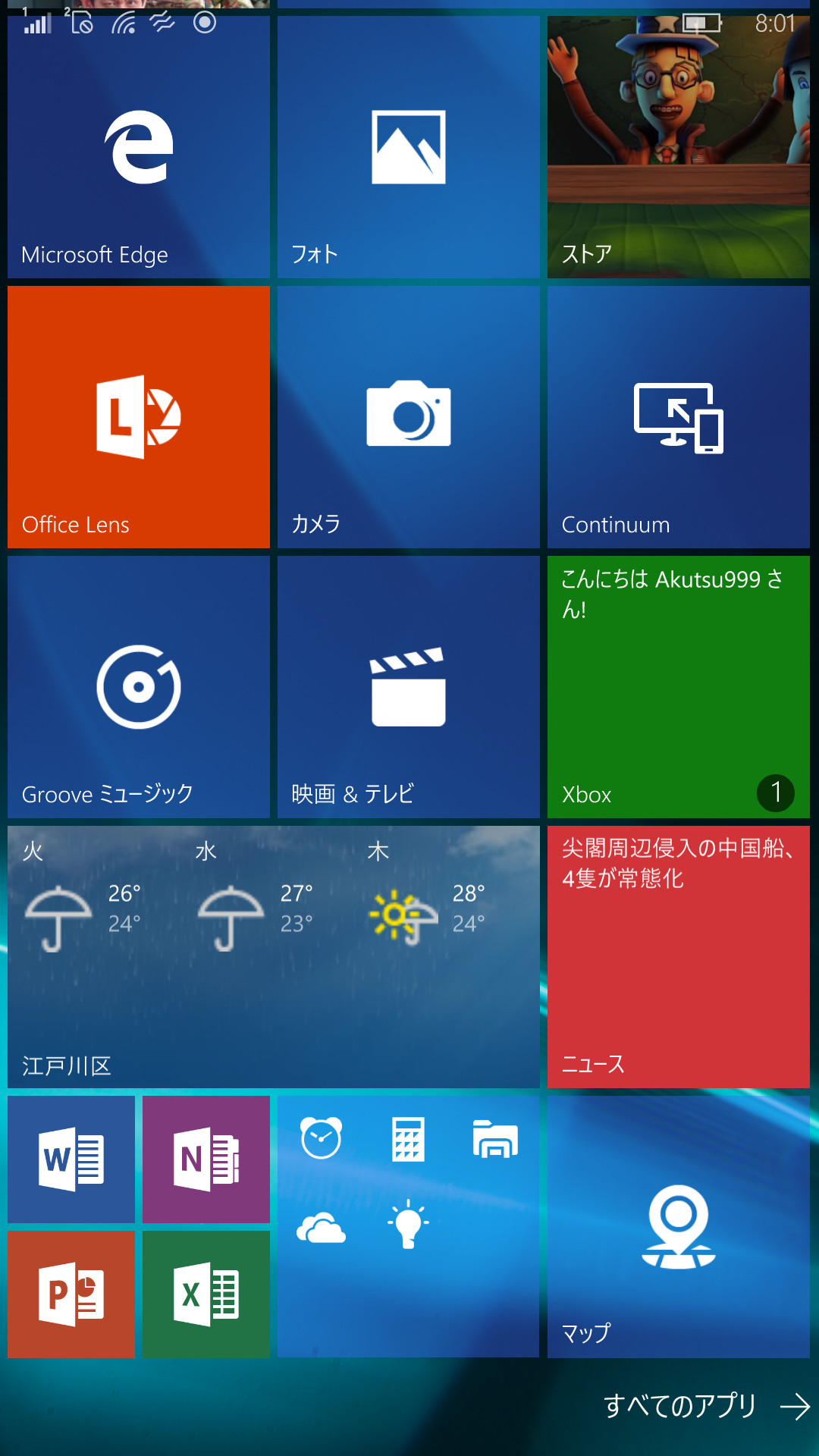Open the ニュース news tile

pos(678,957)
